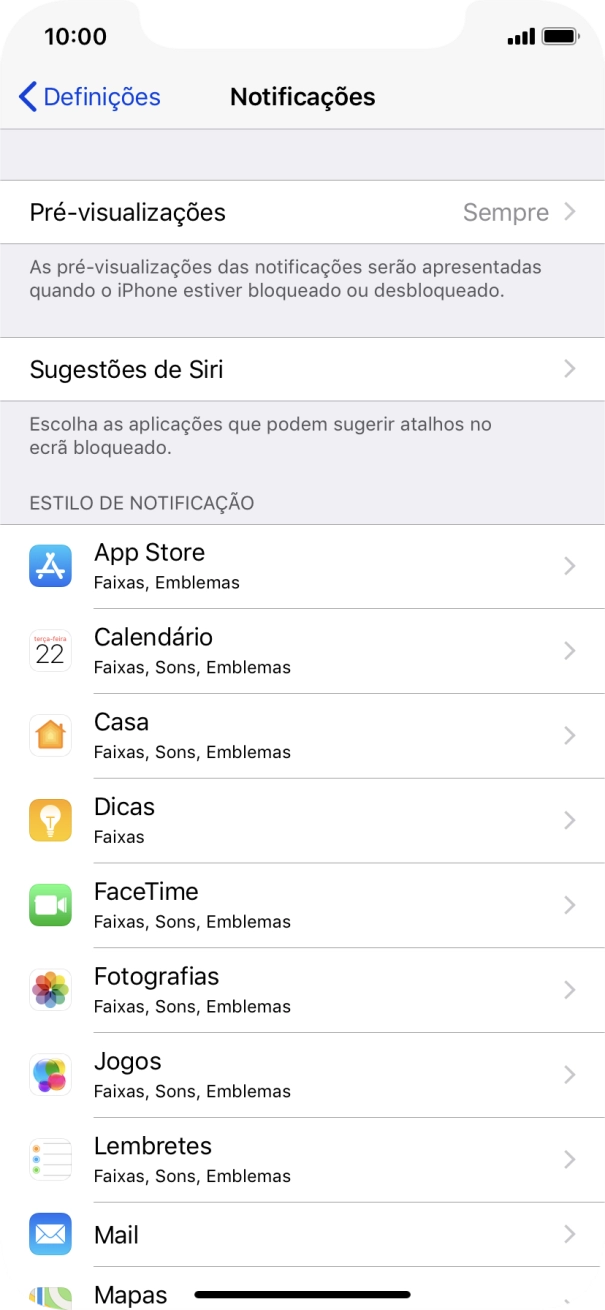Viewport: 605px width, 1310px height.
Task: Open Sugestões de Siri
Action: coord(302,369)
